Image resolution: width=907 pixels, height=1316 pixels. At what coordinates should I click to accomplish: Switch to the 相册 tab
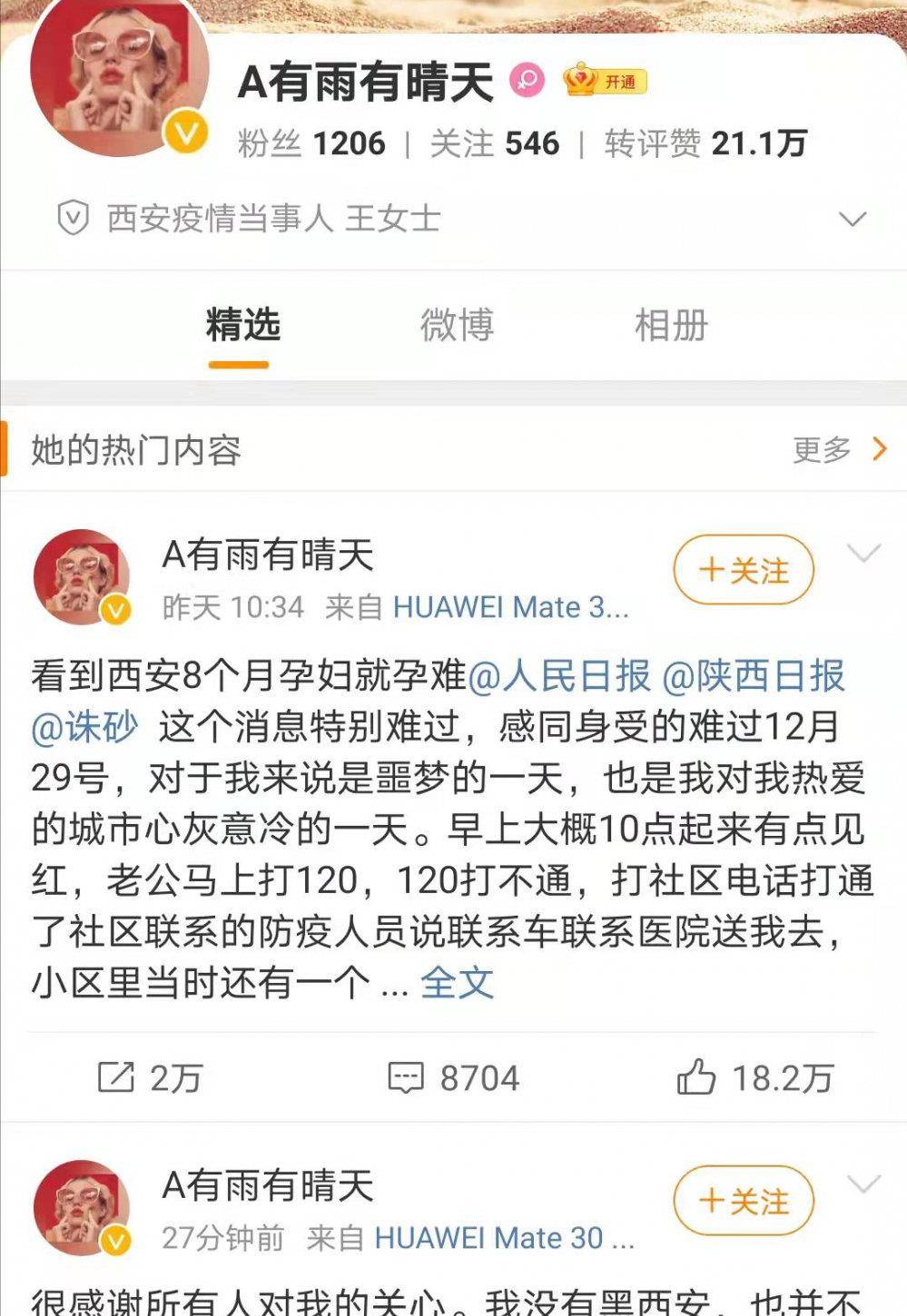coord(671,325)
